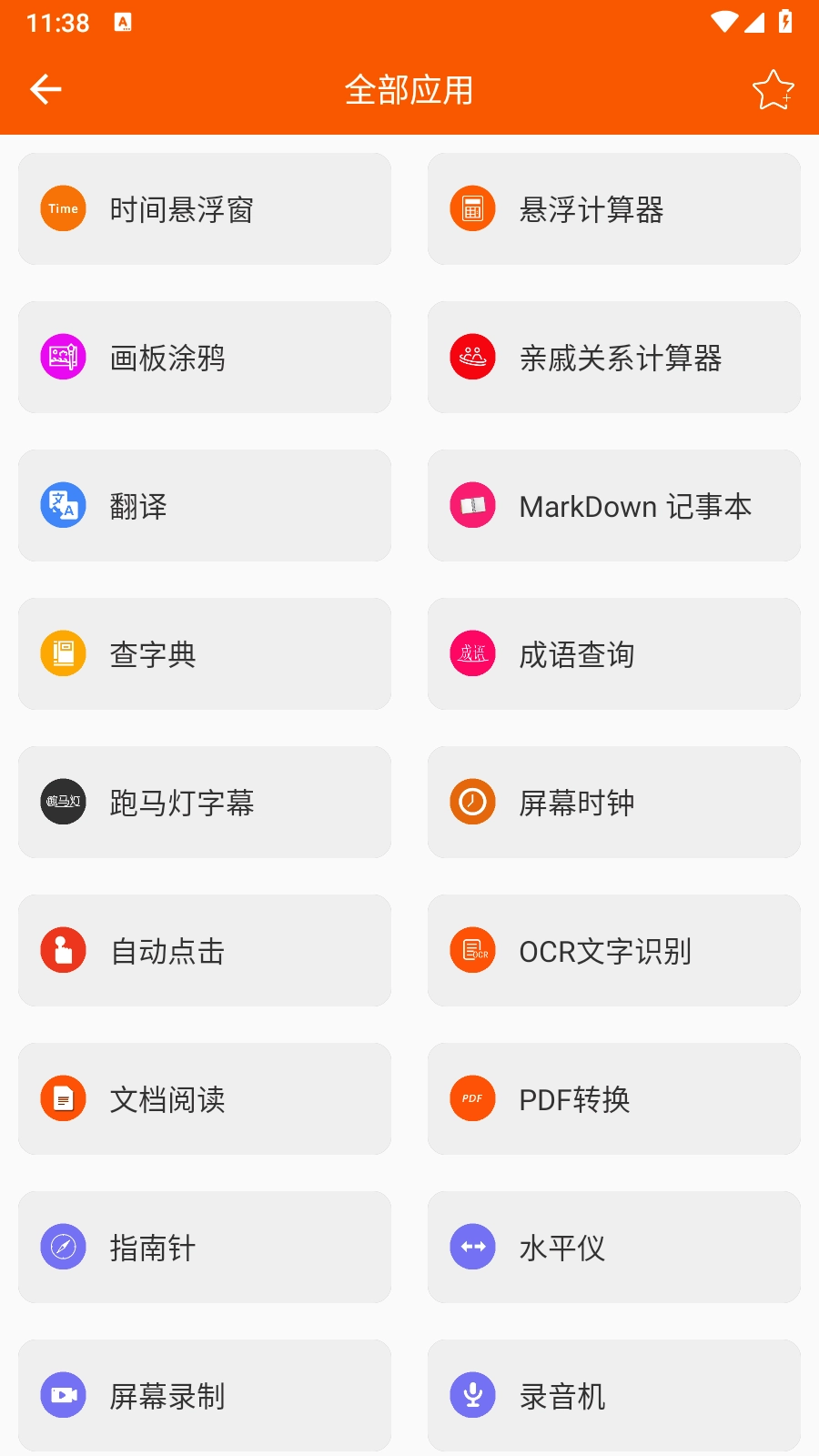Tap the 录音机 microphone icon
Viewport: 819px width, 1456px height.
coord(472,1395)
